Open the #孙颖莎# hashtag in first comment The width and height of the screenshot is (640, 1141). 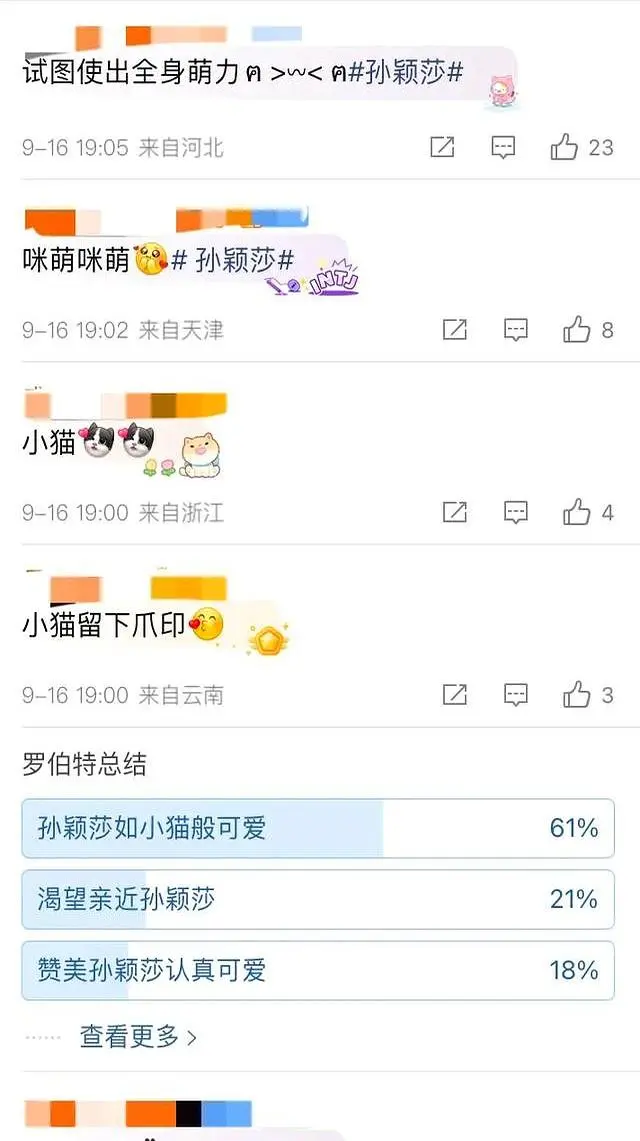[x=405, y=73]
